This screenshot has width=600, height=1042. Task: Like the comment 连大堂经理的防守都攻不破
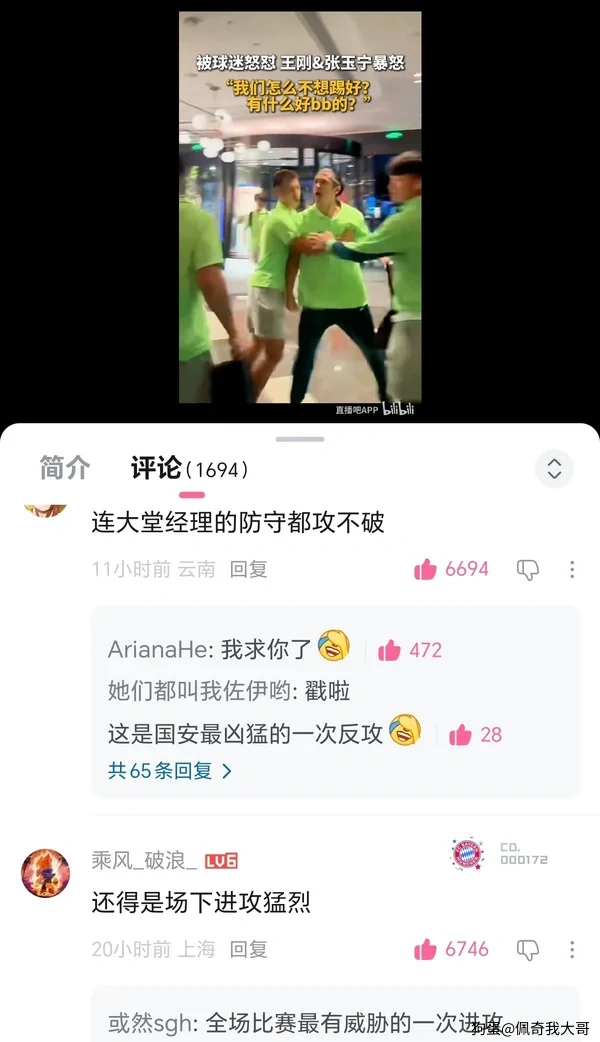tap(426, 569)
